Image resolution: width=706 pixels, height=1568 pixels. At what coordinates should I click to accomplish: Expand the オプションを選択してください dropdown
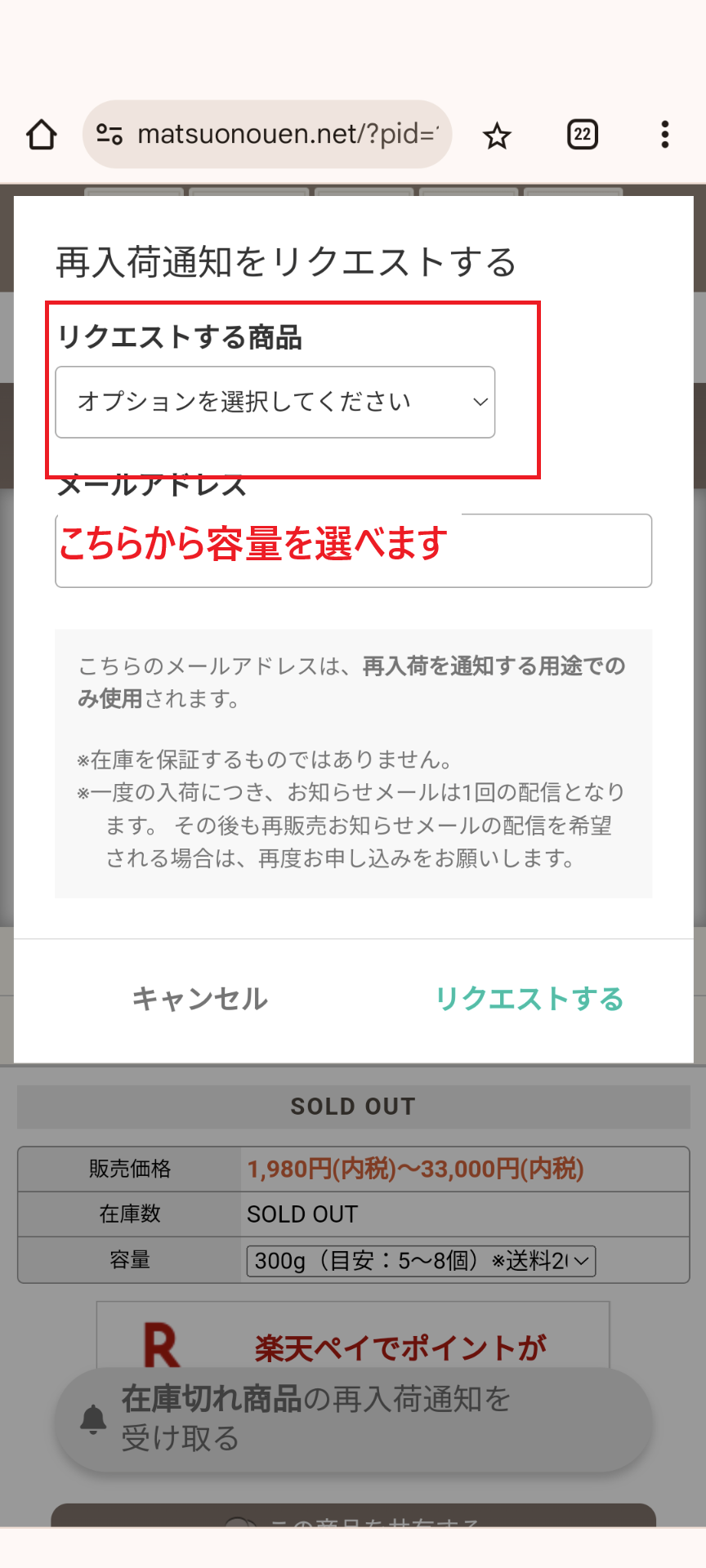coord(275,402)
